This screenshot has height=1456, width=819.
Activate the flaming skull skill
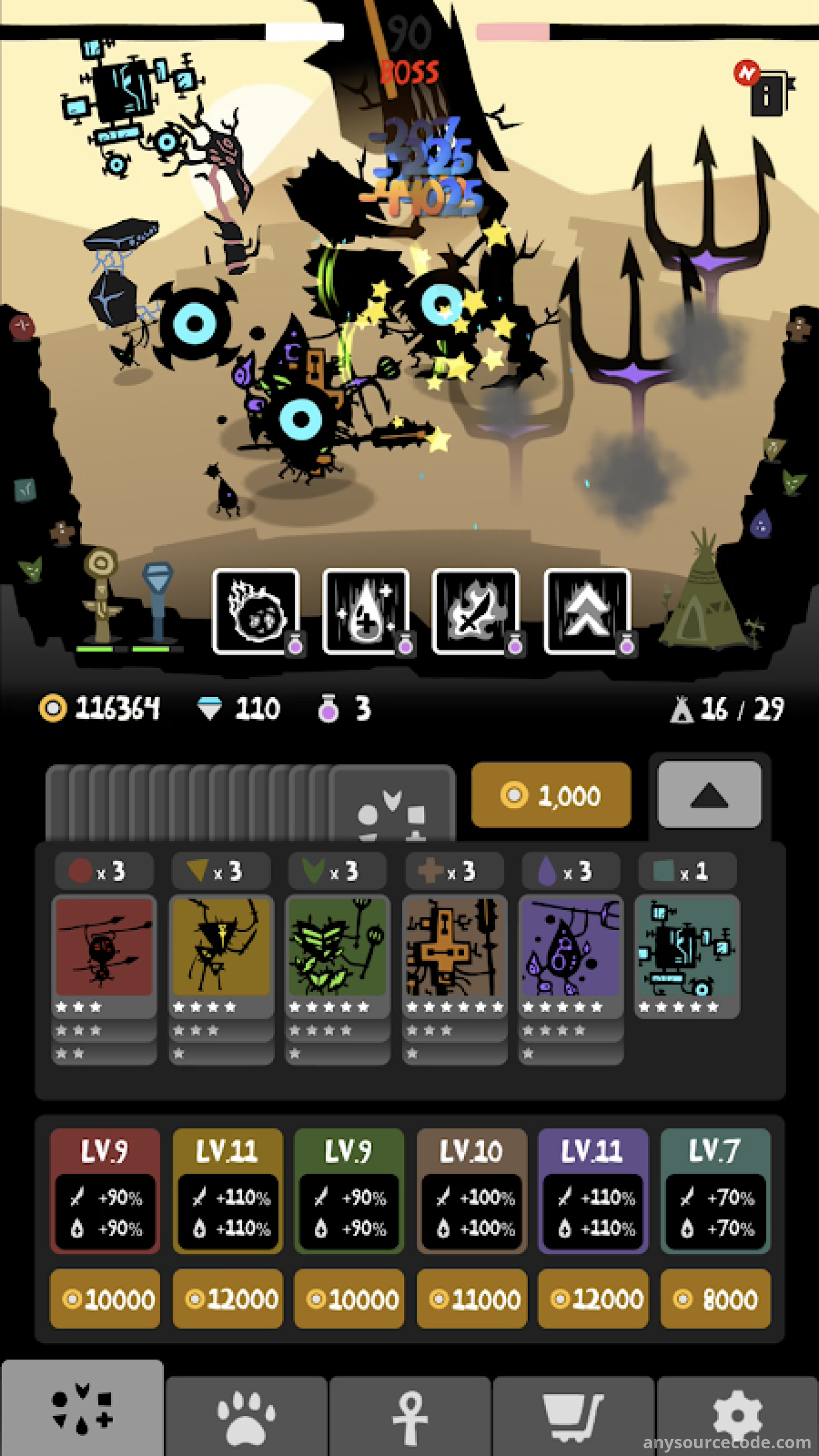click(x=256, y=612)
